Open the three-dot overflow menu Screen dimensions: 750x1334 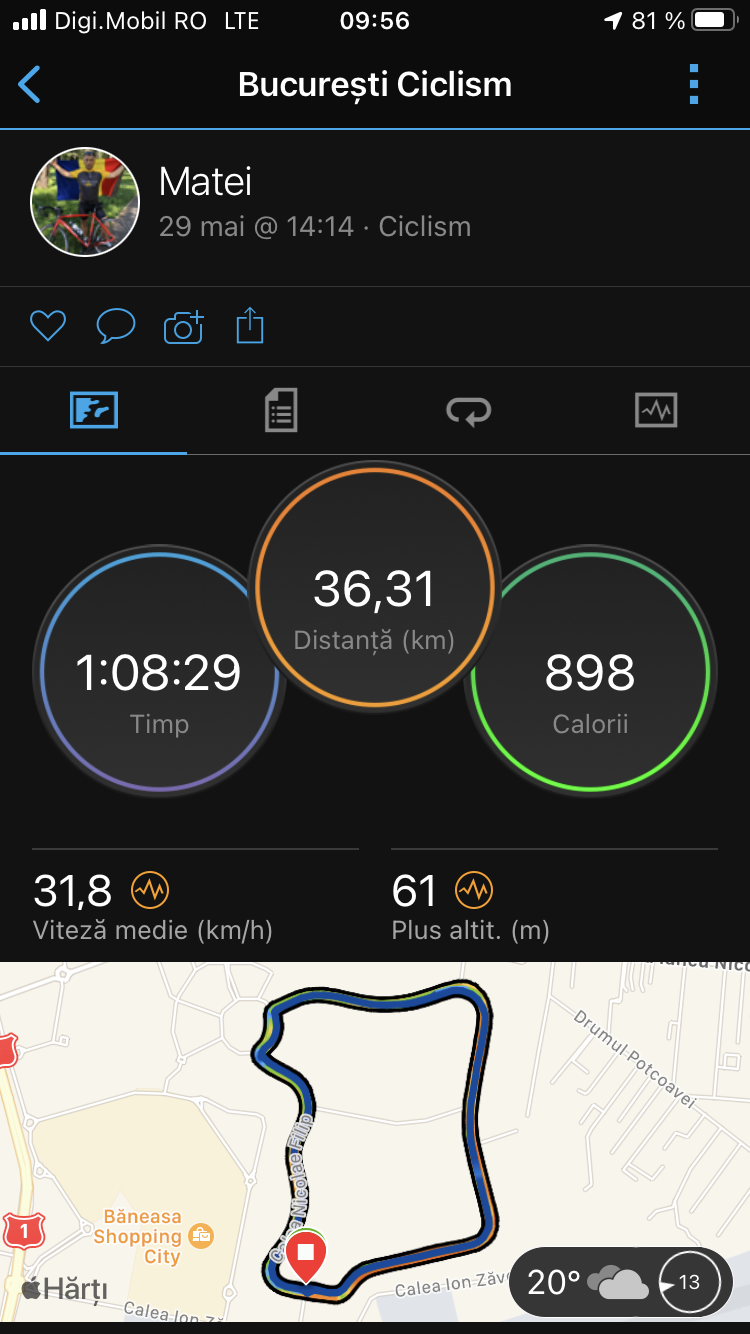(694, 85)
